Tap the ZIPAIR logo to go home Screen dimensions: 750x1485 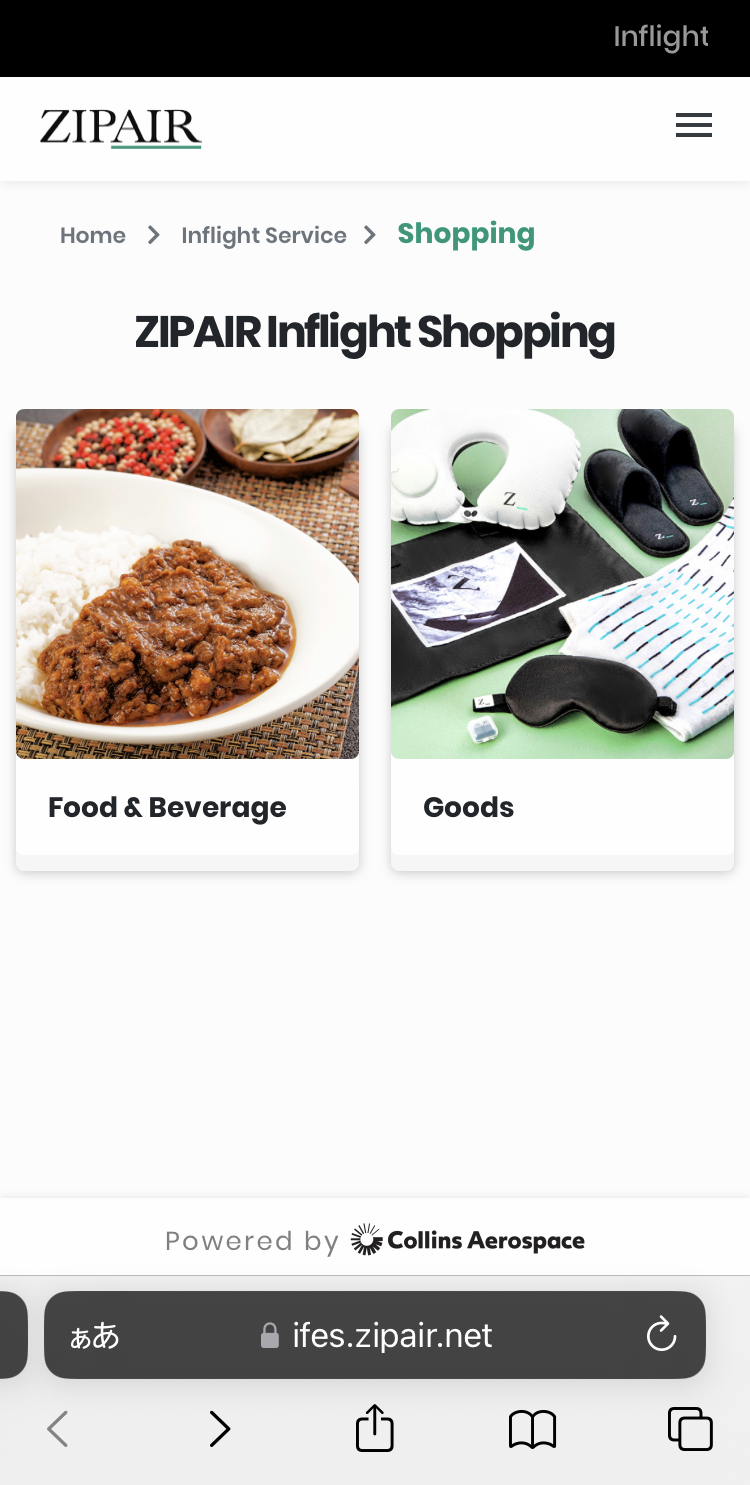point(121,128)
